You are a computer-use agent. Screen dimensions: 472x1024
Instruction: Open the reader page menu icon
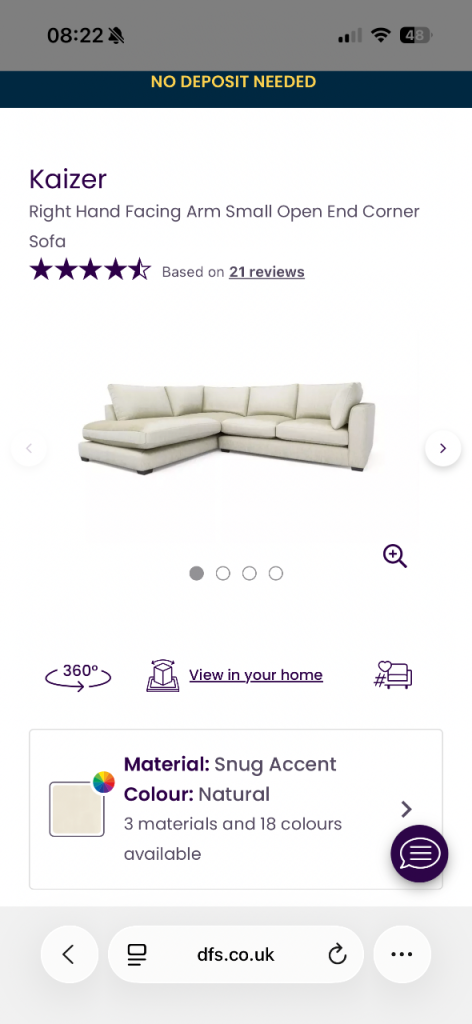tap(137, 955)
